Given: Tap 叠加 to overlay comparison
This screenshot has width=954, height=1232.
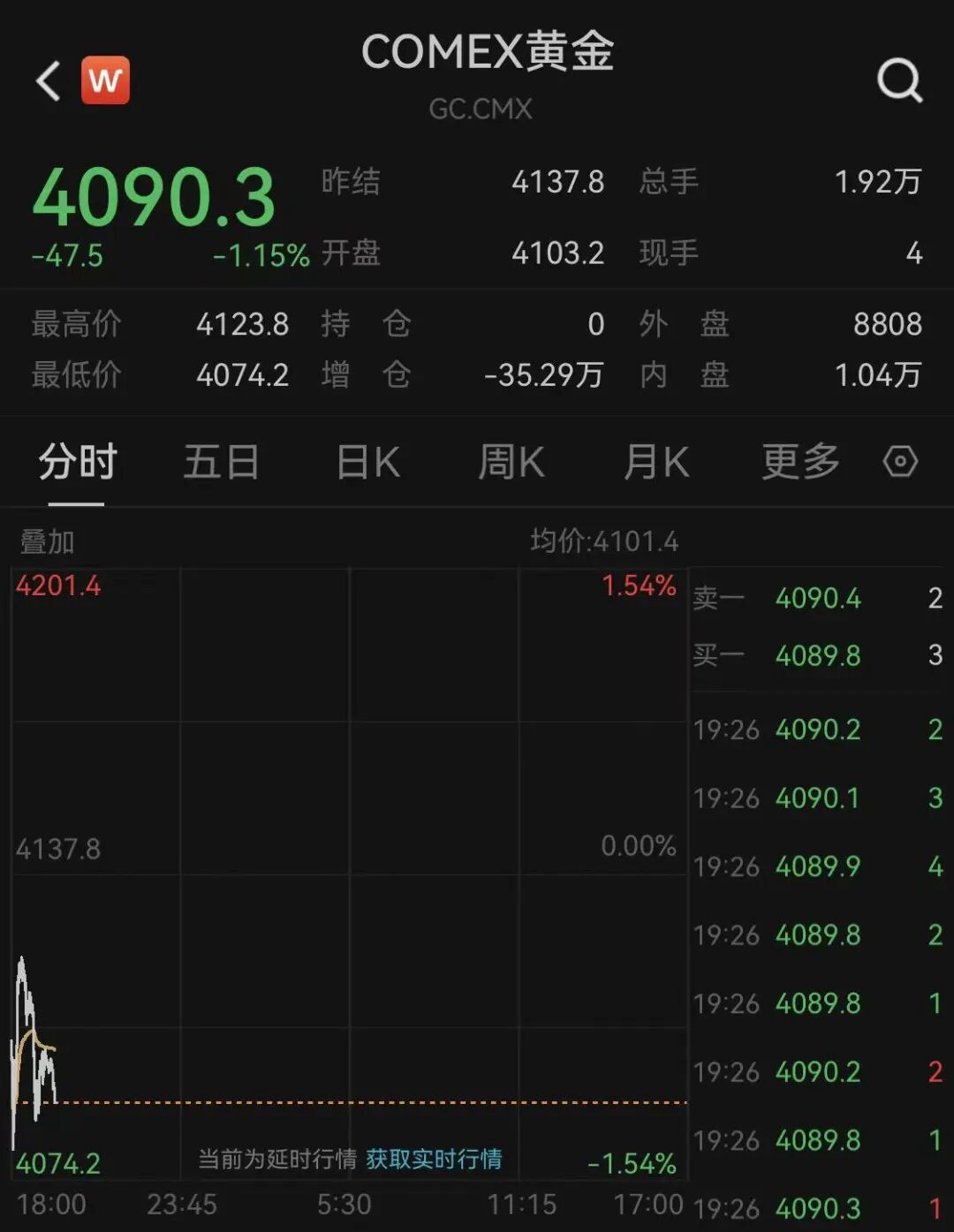Looking at the screenshot, I should [x=47, y=541].
